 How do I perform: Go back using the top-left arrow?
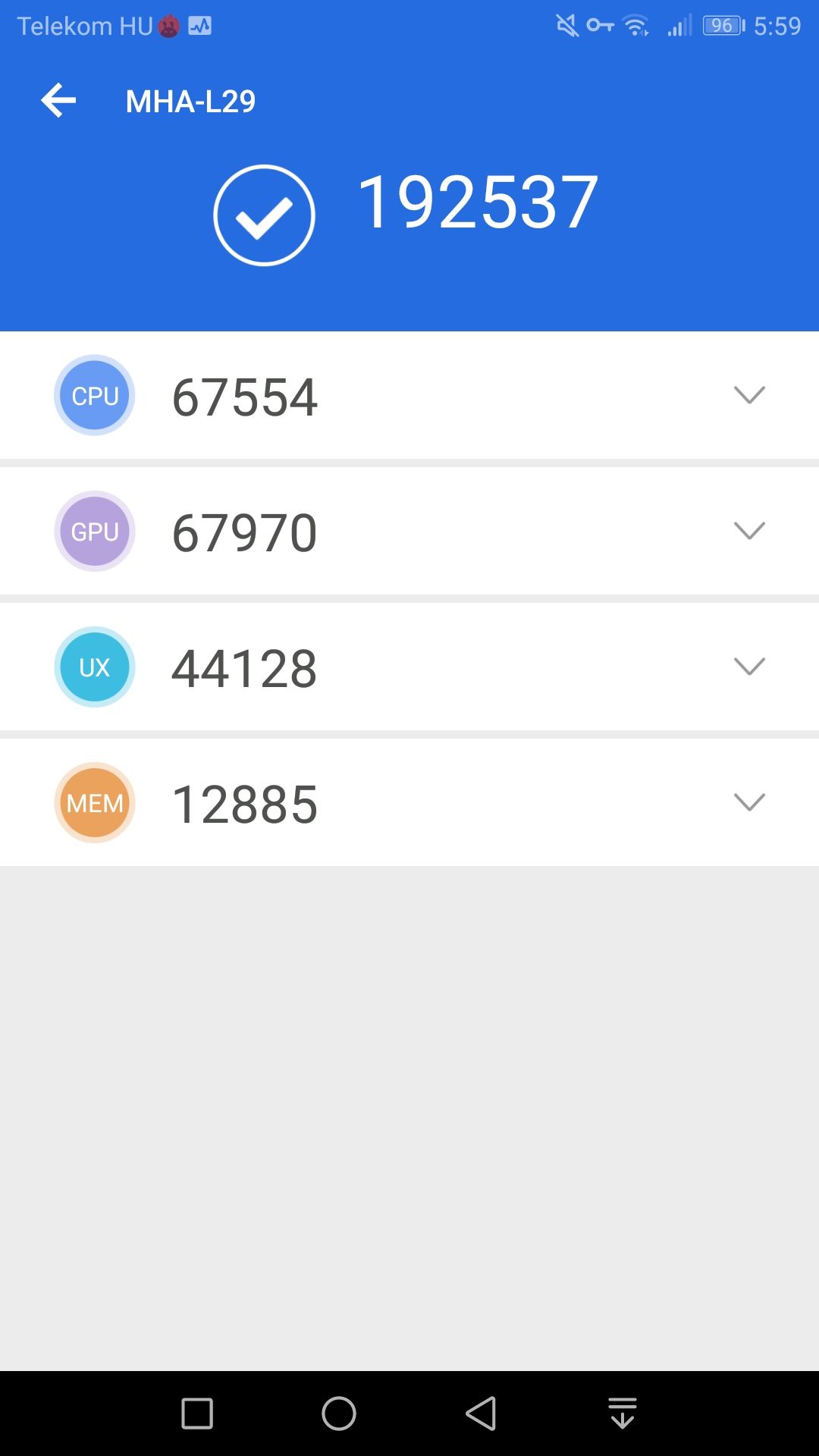click(x=59, y=101)
